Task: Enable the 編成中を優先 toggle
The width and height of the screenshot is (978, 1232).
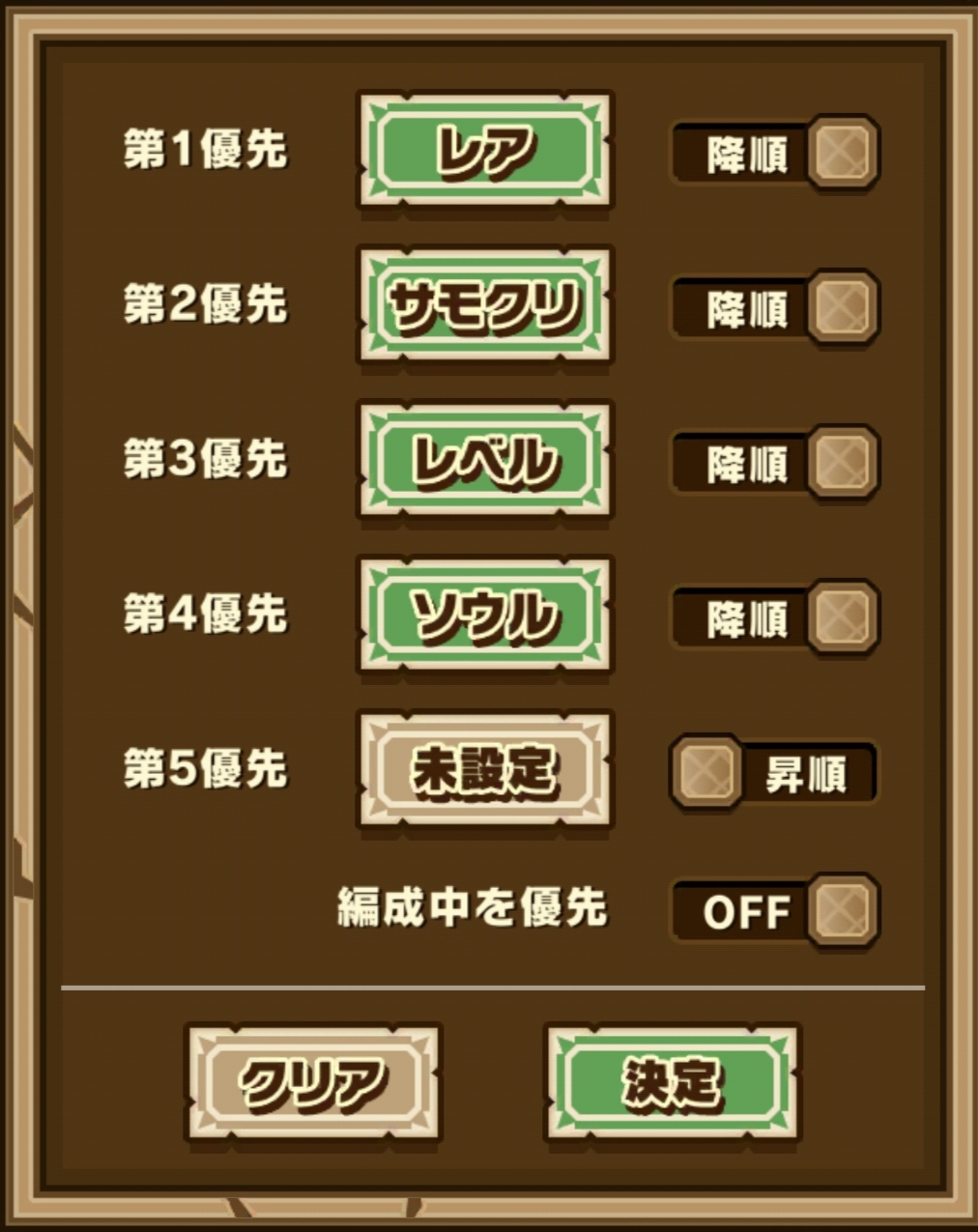Action: 775,910
